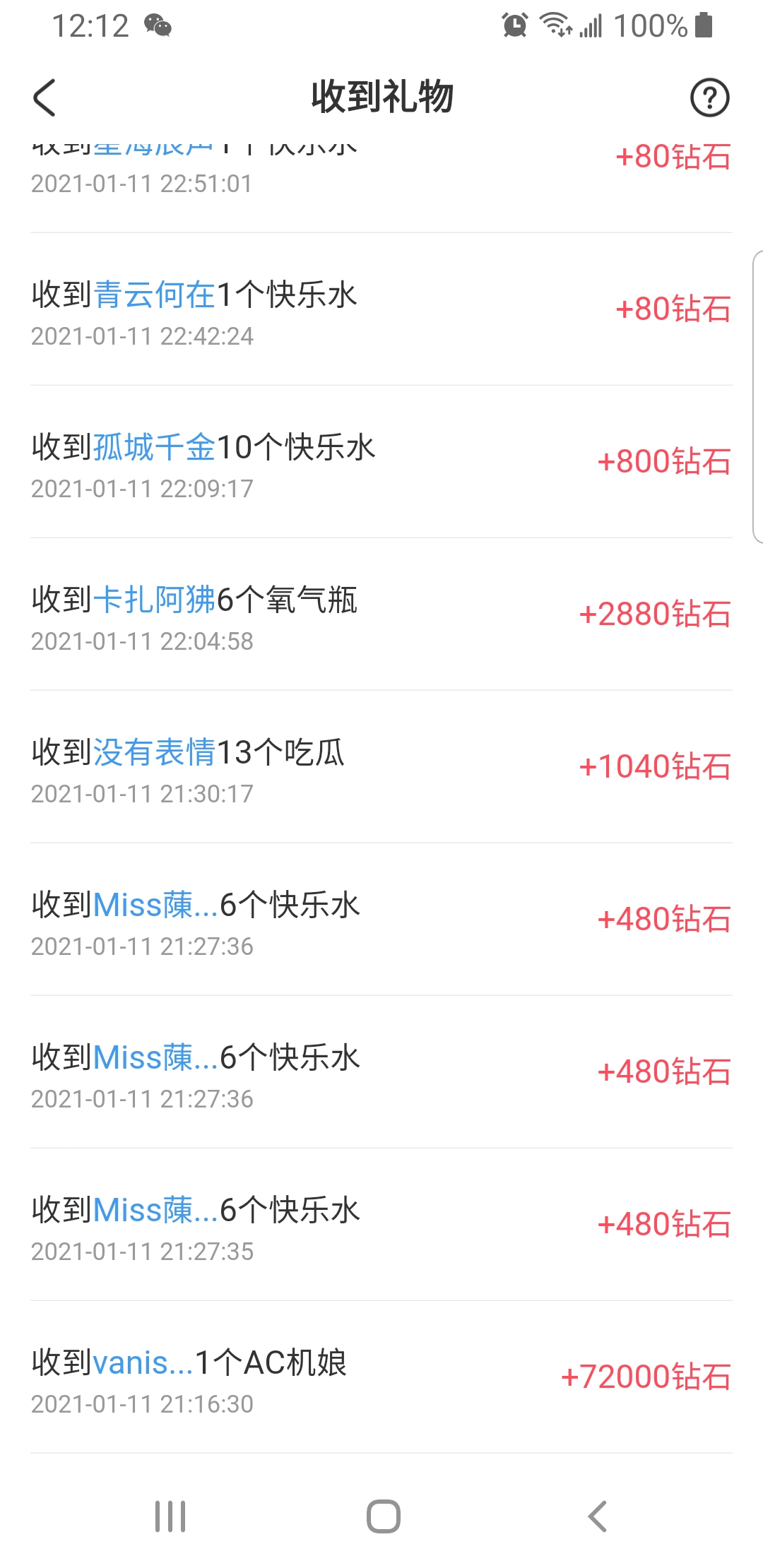Screen dimensions: 763x1568
Task: Open sender profile vanis...
Action: point(143,1362)
